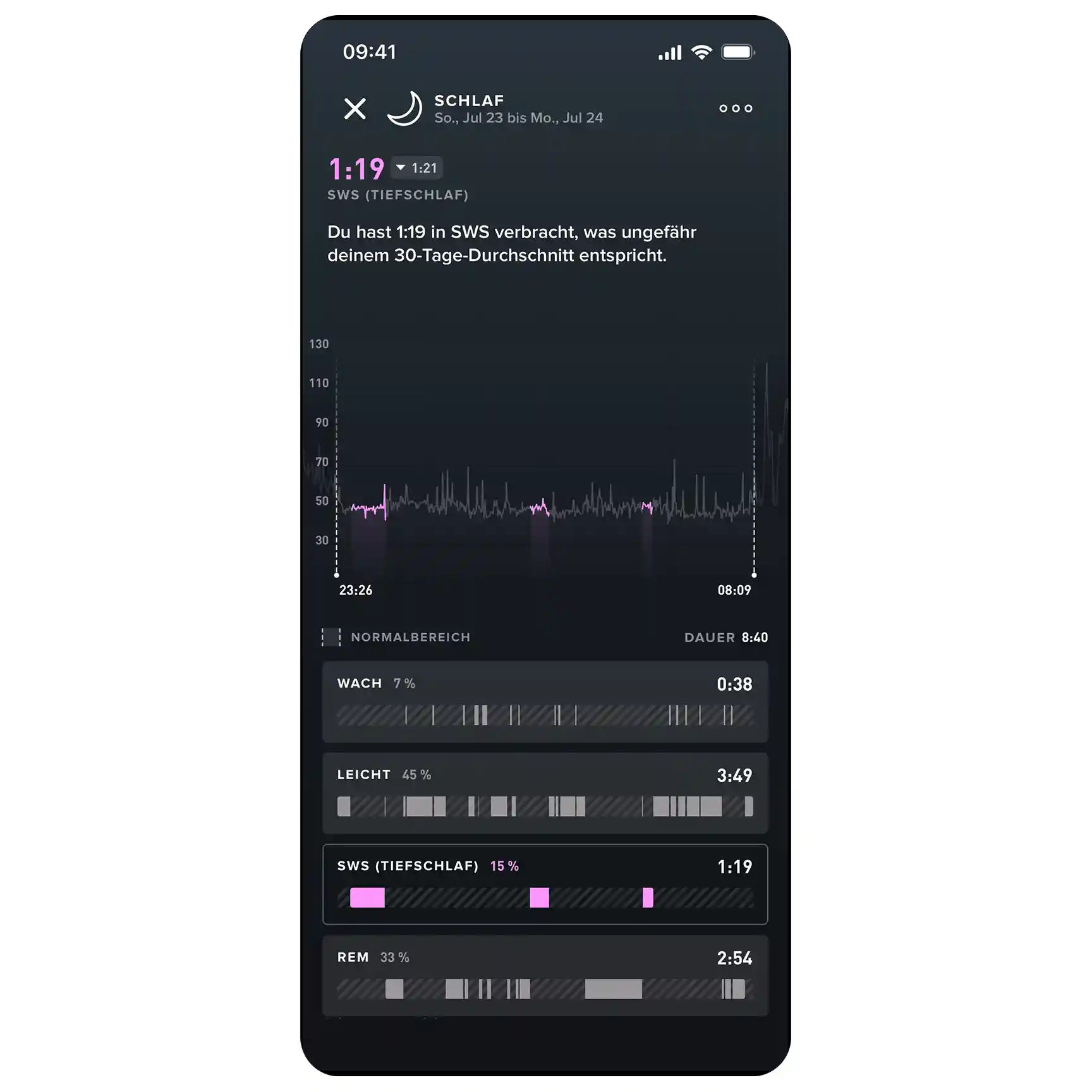Select the REM sleep stage card
This screenshot has width=1092, height=1092.
click(545, 975)
